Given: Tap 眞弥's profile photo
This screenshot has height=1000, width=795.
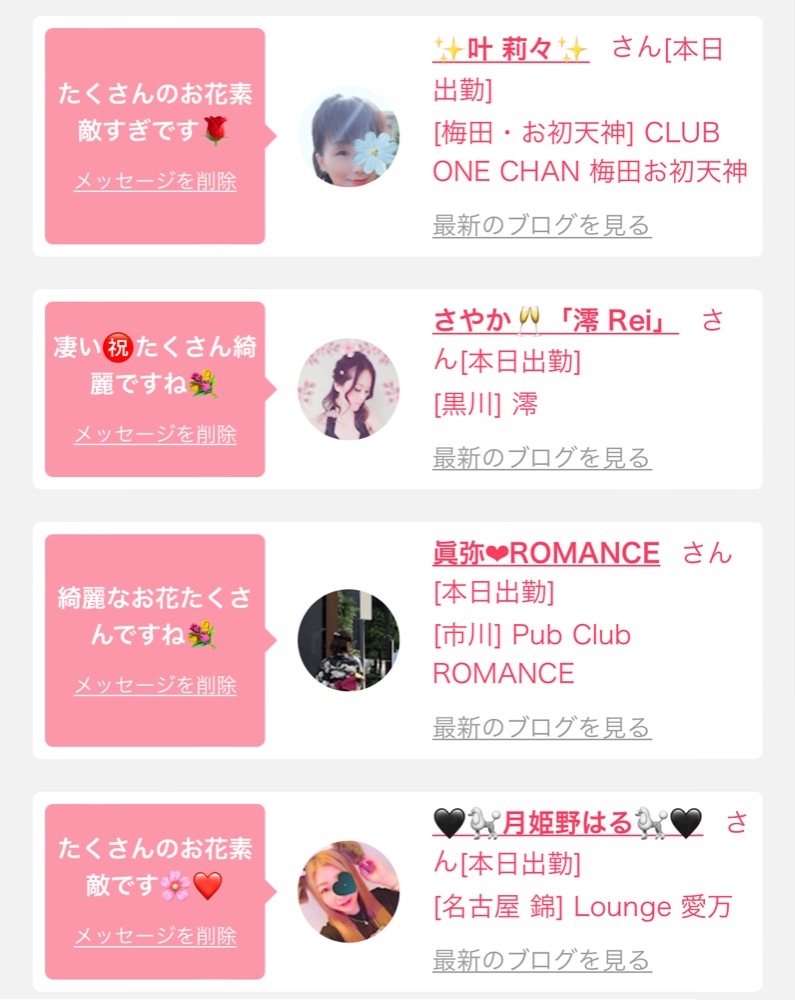Looking at the screenshot, I should click(349, 640).
